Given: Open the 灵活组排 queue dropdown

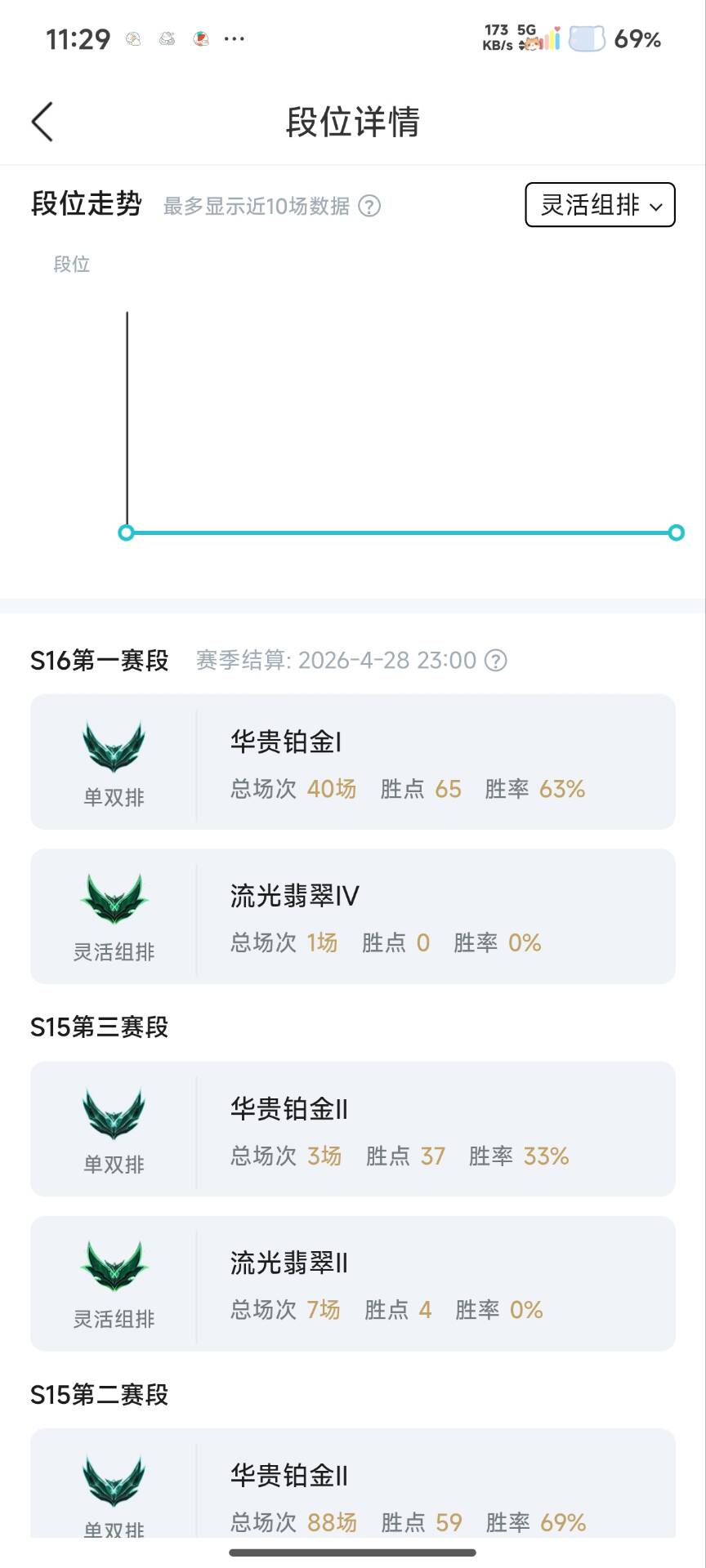Looking at the screenshot, I should pos(600,205).
